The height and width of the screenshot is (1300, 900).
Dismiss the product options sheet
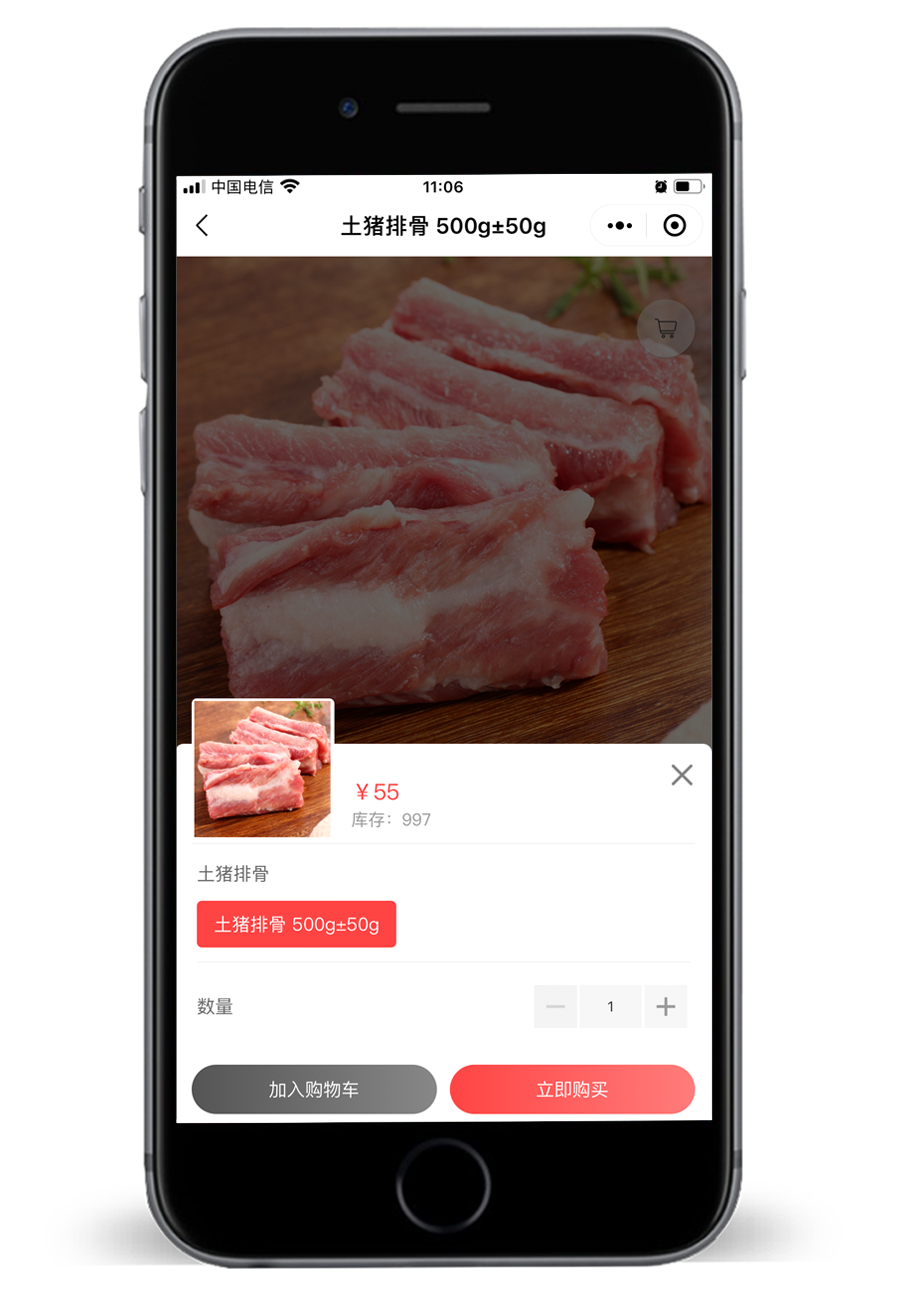pos(682,775)
